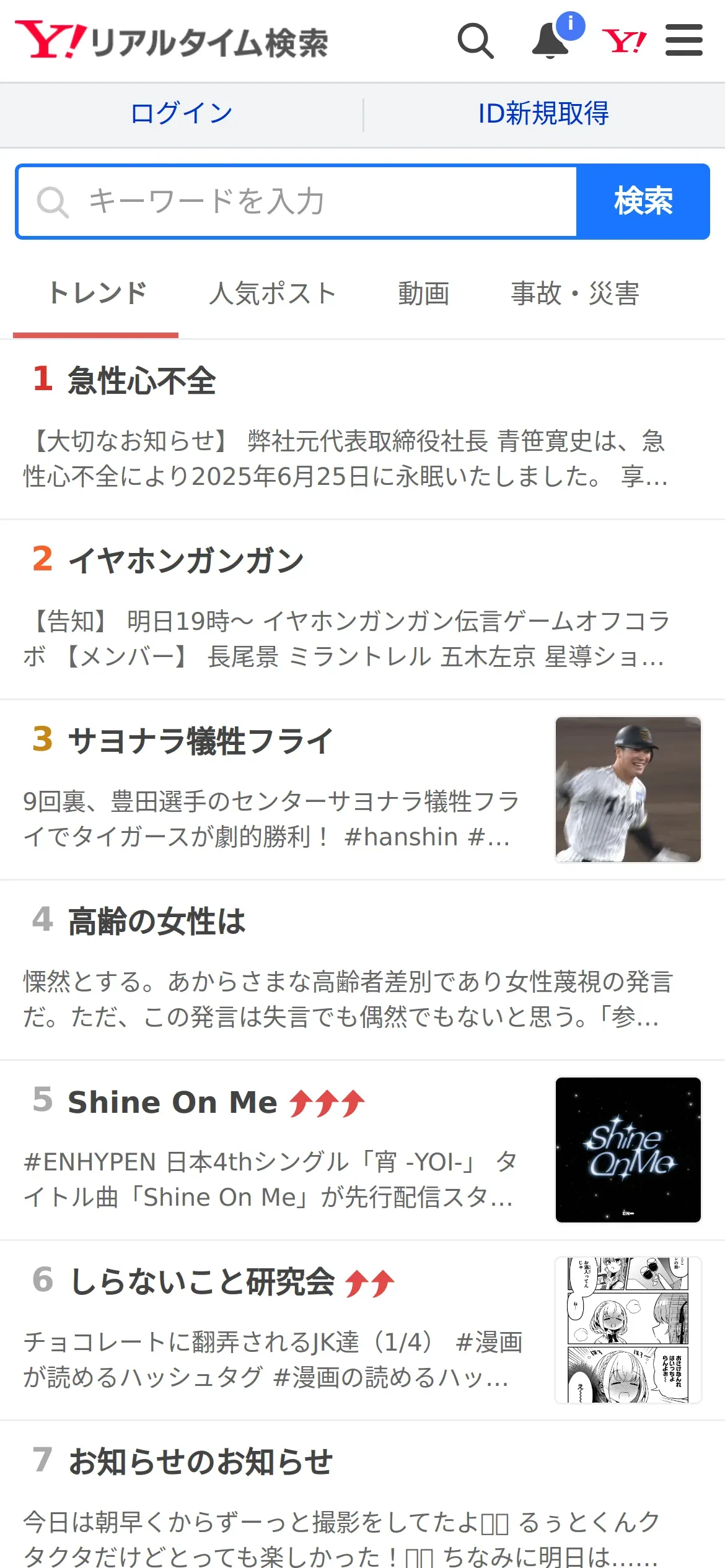This screenshot has width=725, height=1568.
Task: Select the トレンド tab
Action: [x=97, y=294]
